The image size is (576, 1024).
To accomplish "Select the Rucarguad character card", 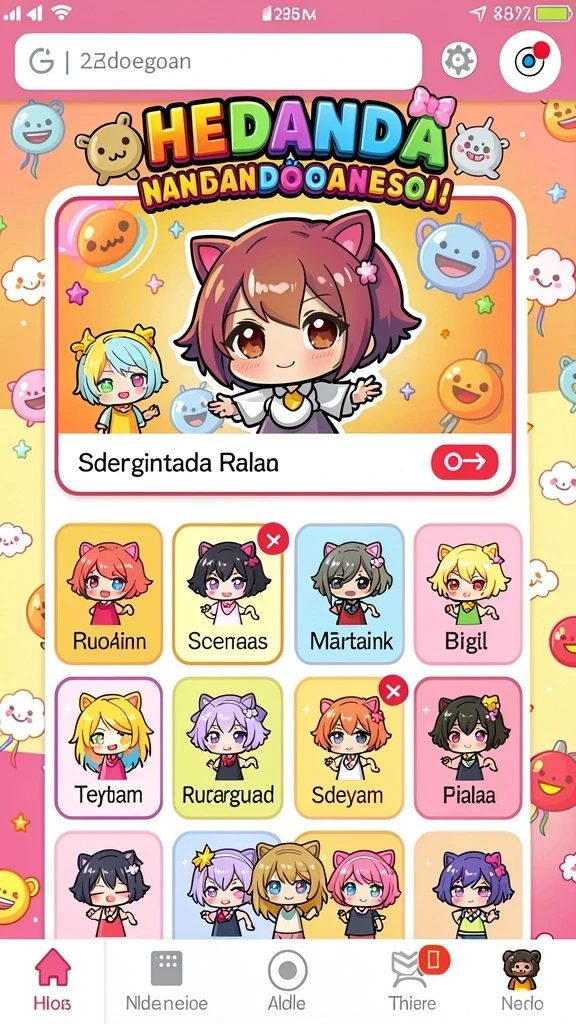I will point(227,748).
